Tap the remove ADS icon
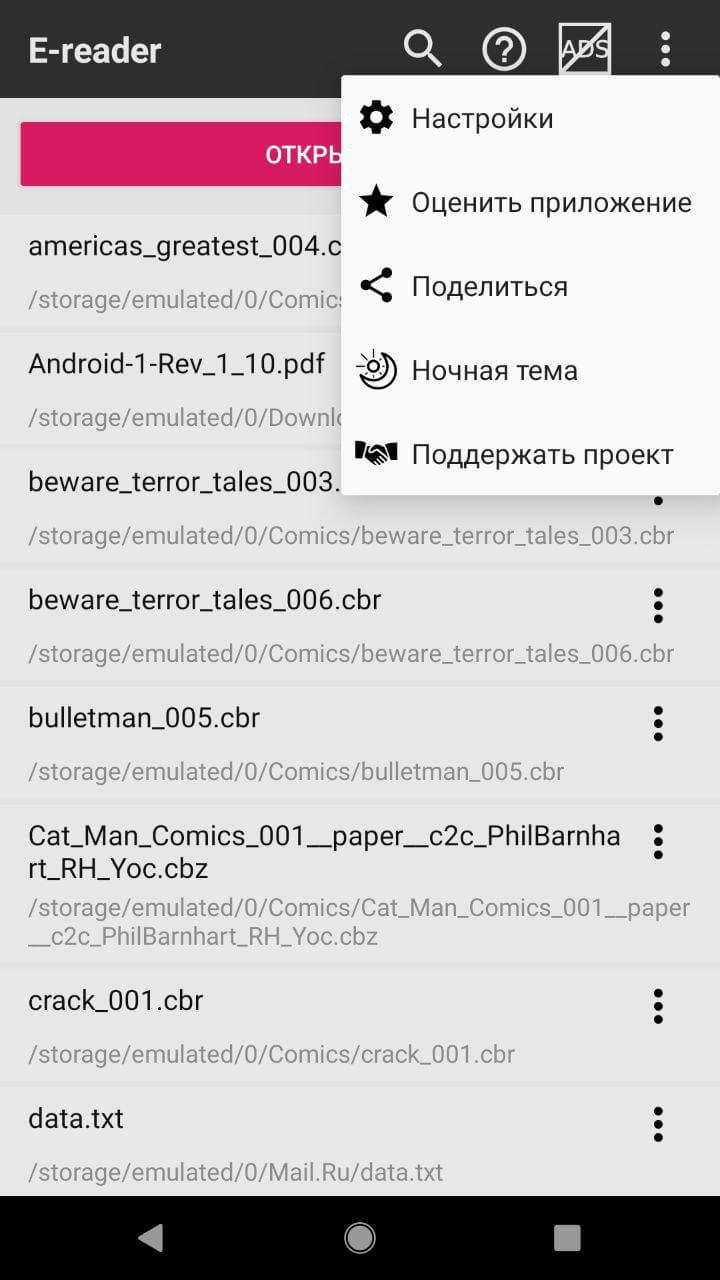The image size is (720, 1280). click(x=585, y=49)
